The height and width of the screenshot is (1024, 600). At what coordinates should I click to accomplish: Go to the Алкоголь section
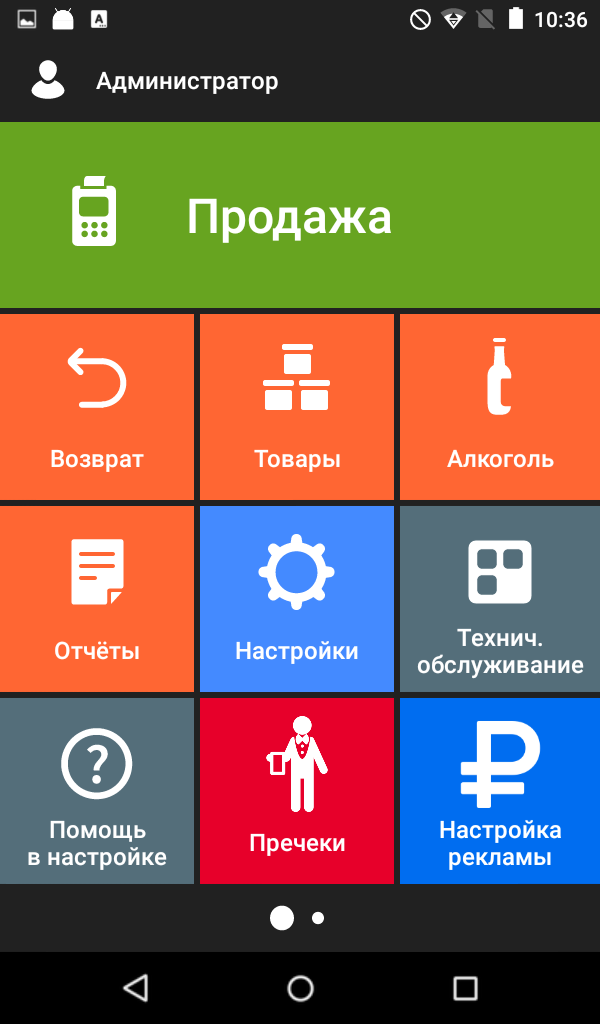500,407
